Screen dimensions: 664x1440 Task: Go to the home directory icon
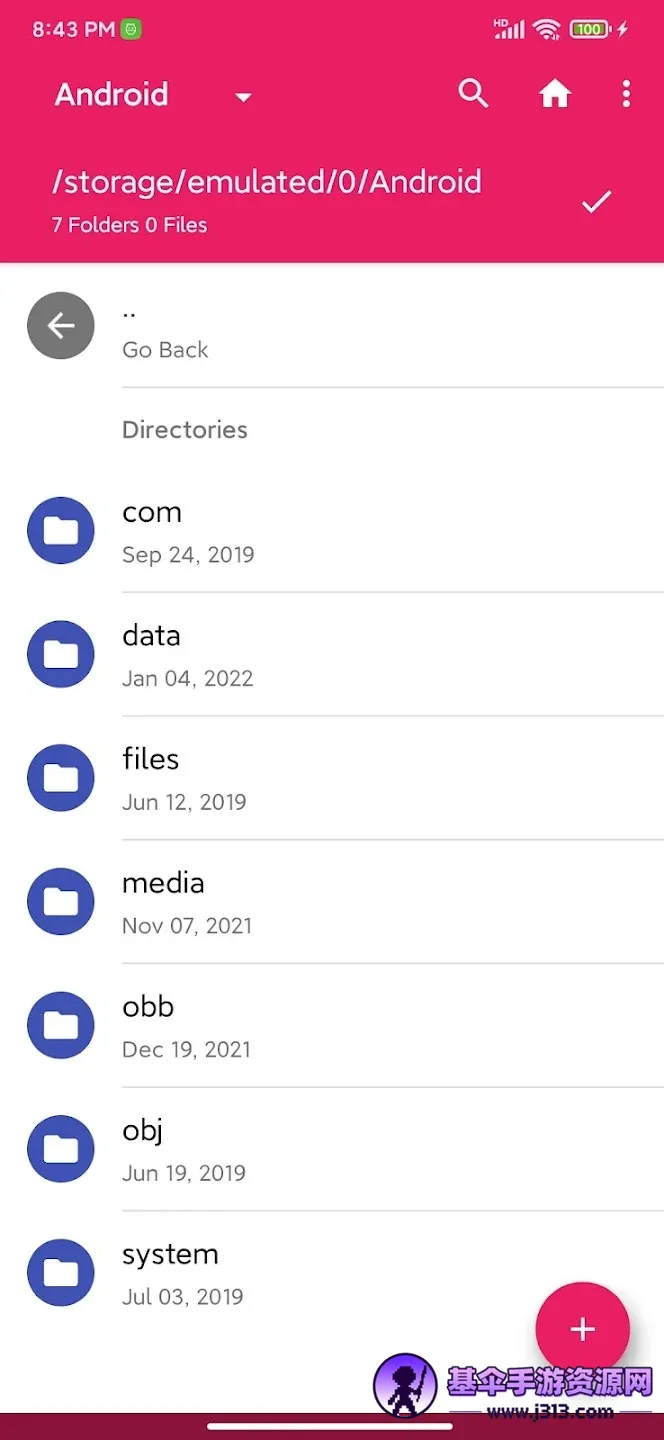pos(555,94)
